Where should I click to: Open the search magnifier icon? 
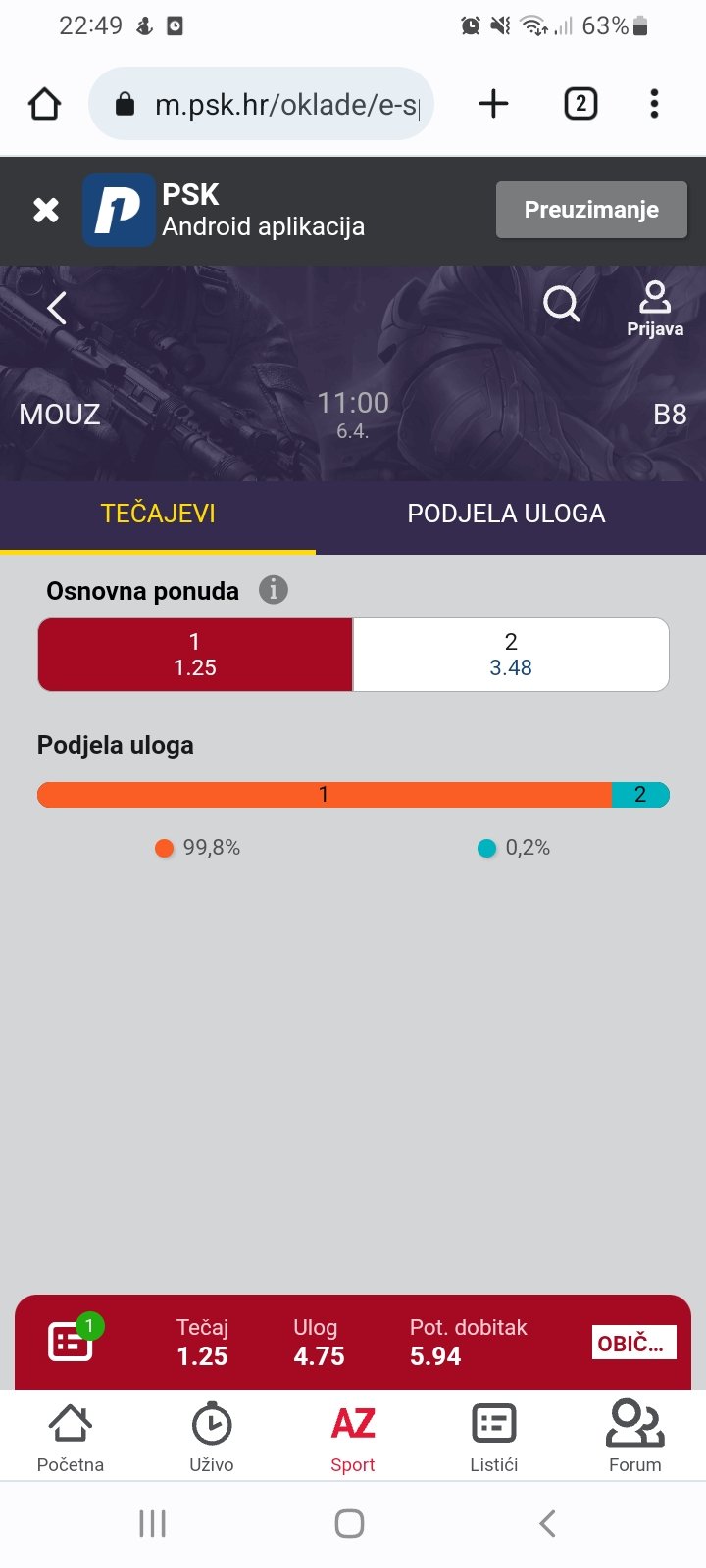click(x=561, y=304)
